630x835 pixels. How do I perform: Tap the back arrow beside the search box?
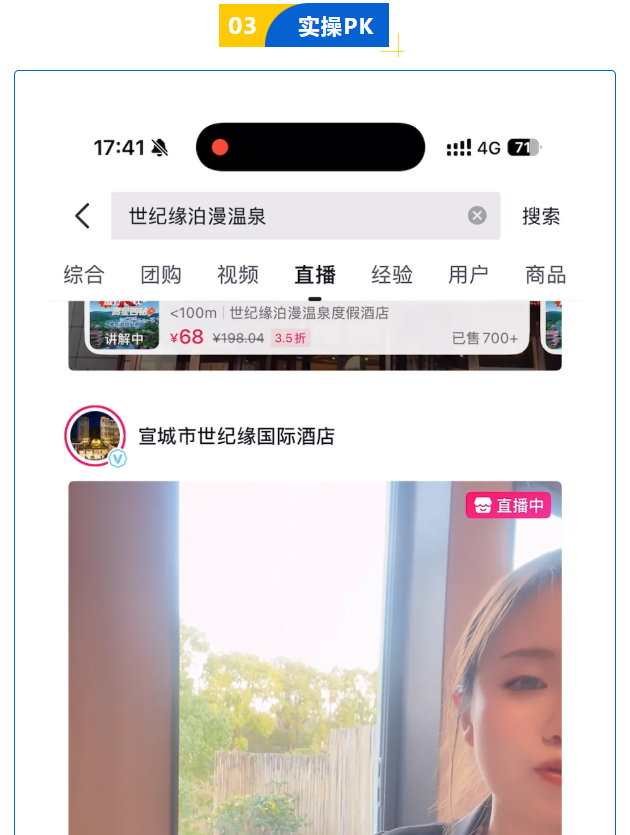click(83, 216)
